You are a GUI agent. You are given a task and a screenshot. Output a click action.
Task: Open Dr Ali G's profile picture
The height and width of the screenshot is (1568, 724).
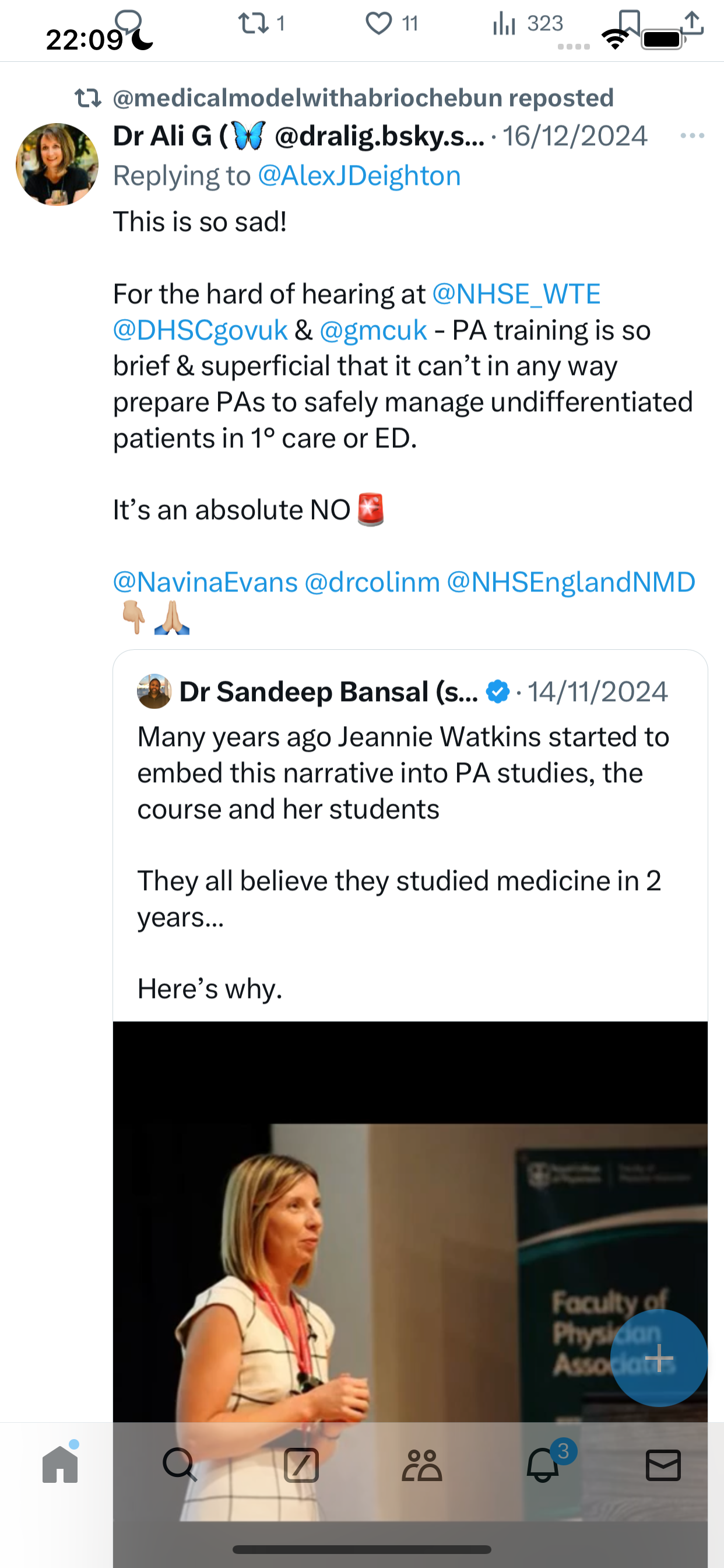(57, 164)
